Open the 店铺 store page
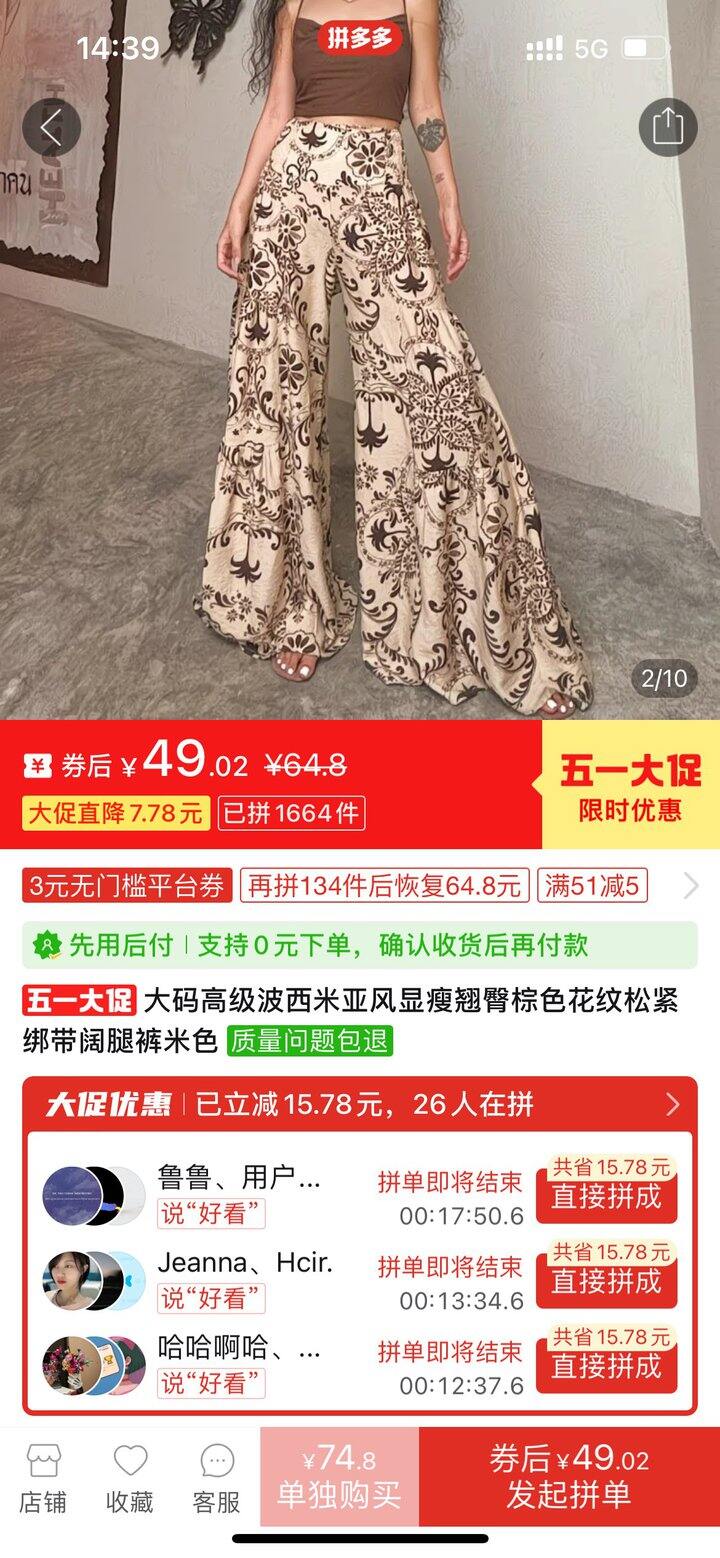Viewport: 720px width, 1558px height. tap(43, 1478)
